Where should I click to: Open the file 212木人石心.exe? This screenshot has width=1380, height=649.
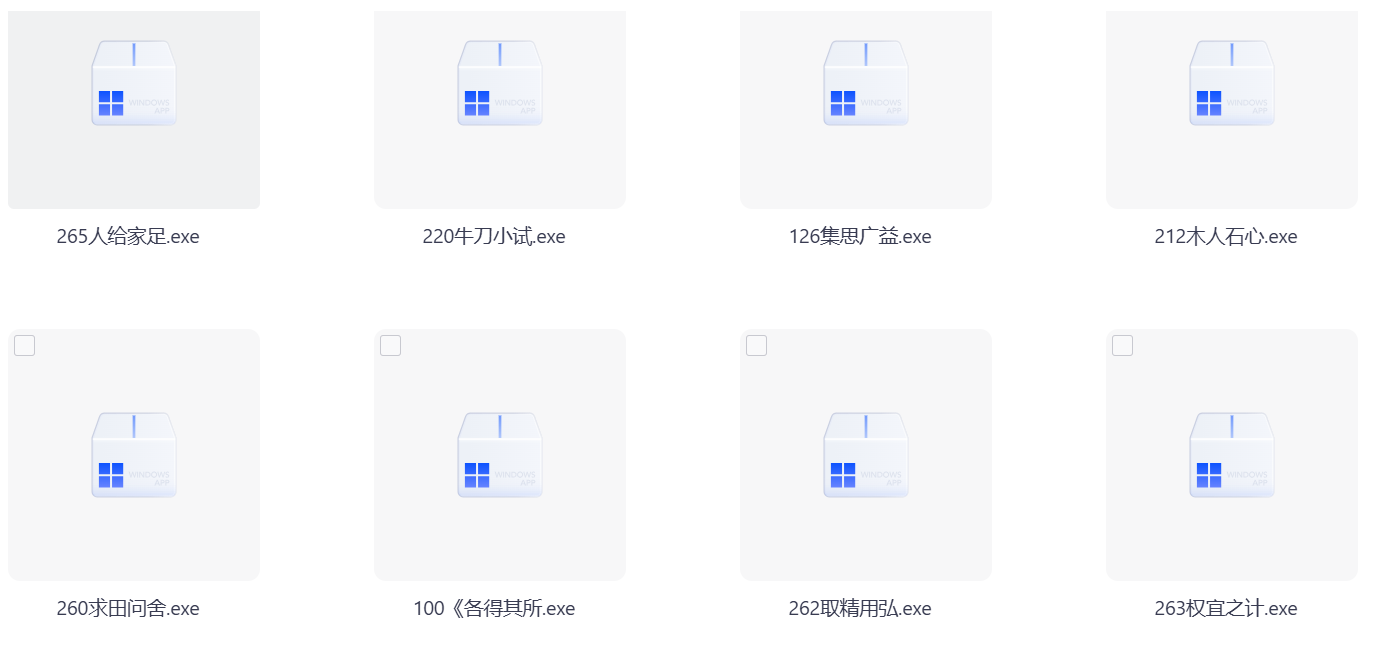click(1232, 85)
